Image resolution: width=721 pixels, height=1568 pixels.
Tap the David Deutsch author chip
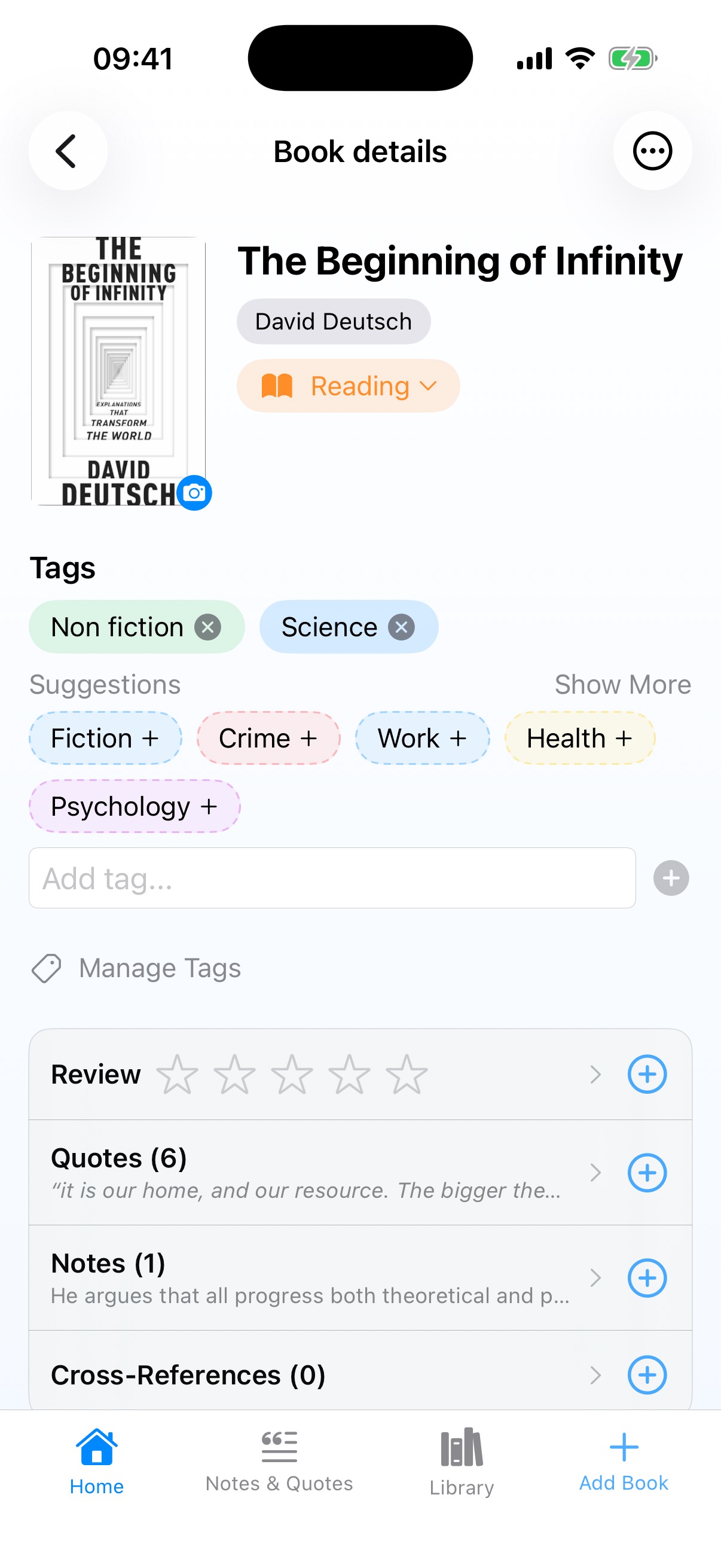333,321
